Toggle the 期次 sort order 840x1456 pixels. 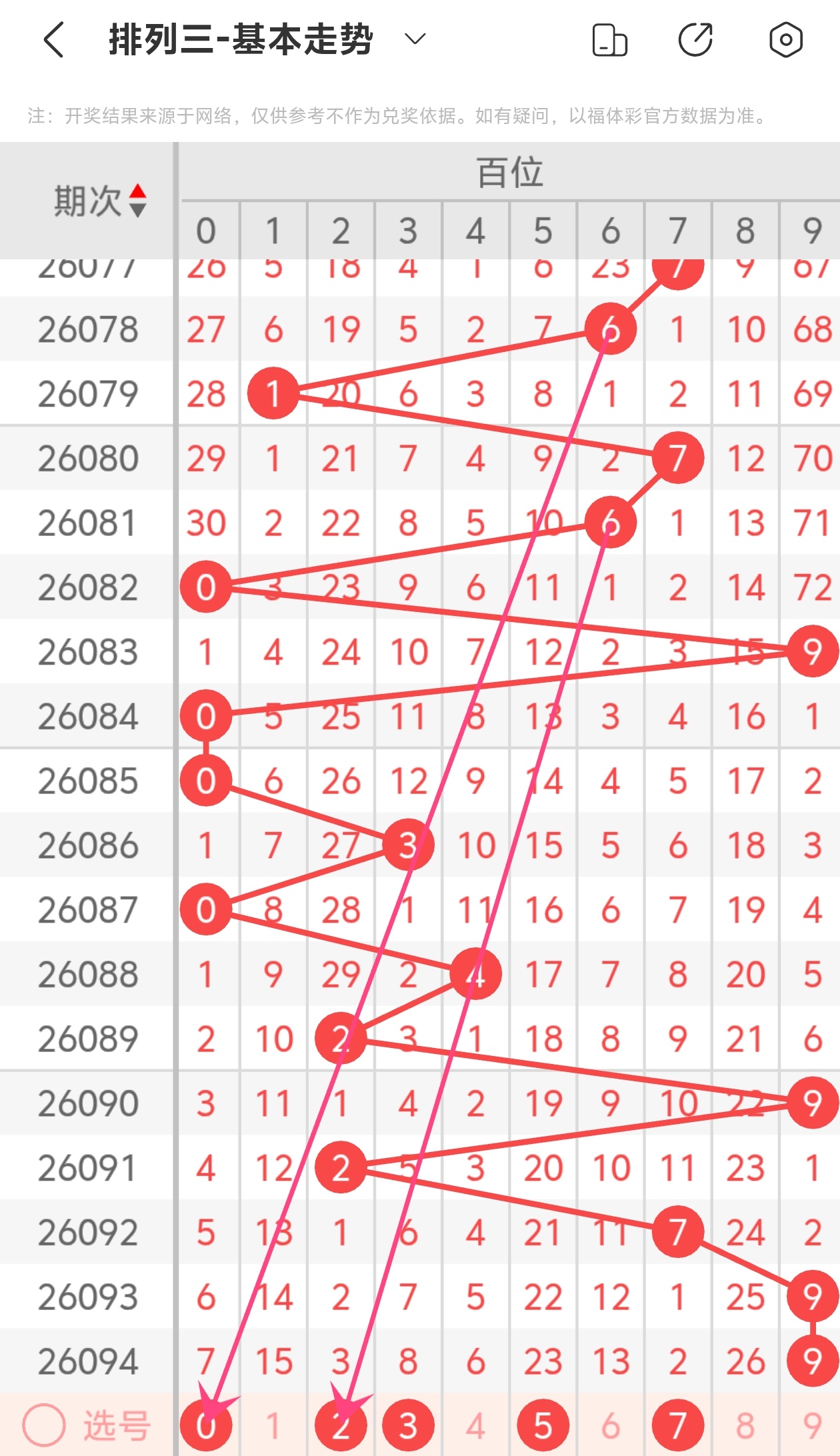tap(137, 201)
